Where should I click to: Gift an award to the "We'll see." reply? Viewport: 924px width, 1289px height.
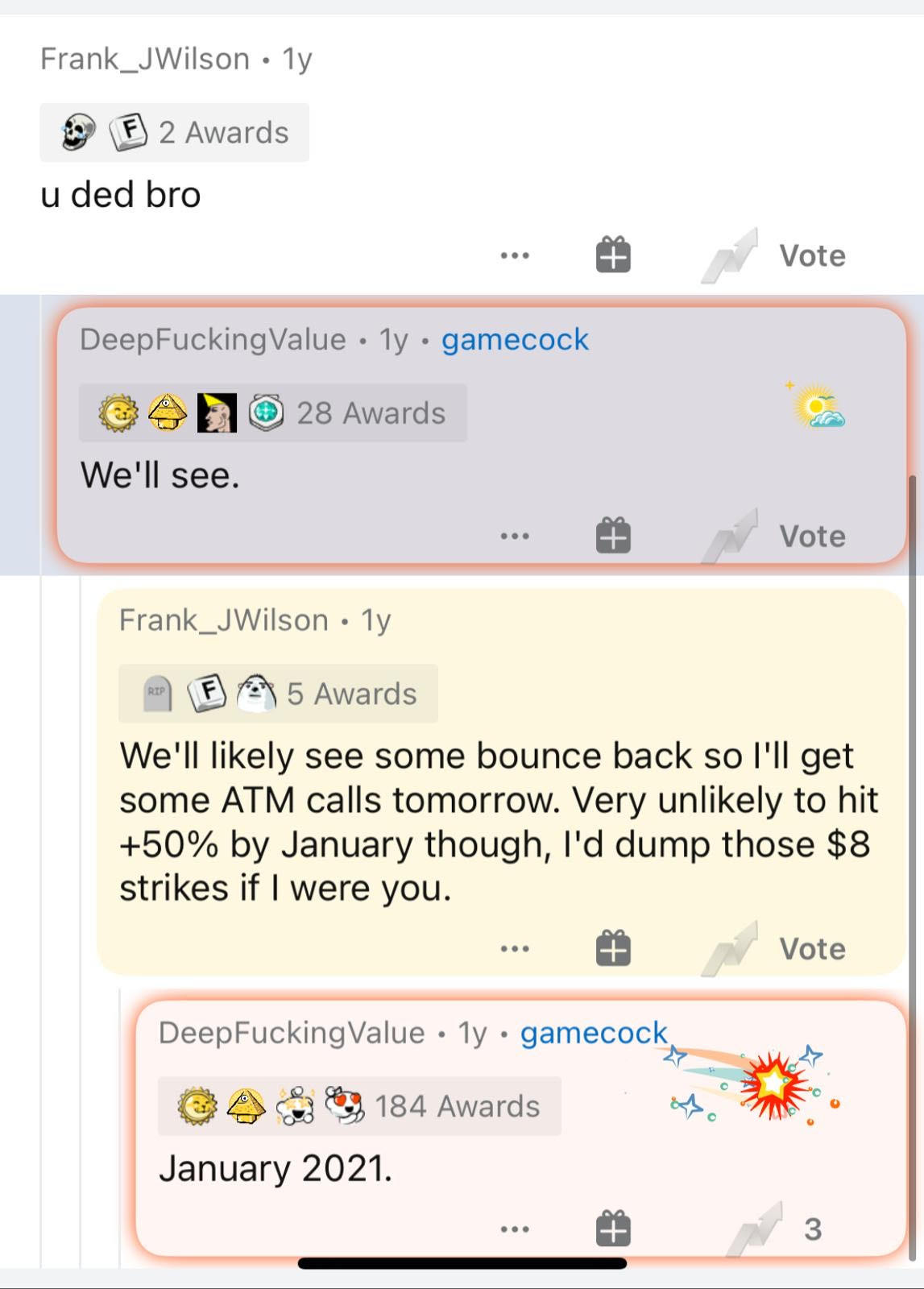pyautogui.click(x=613, y=536)
